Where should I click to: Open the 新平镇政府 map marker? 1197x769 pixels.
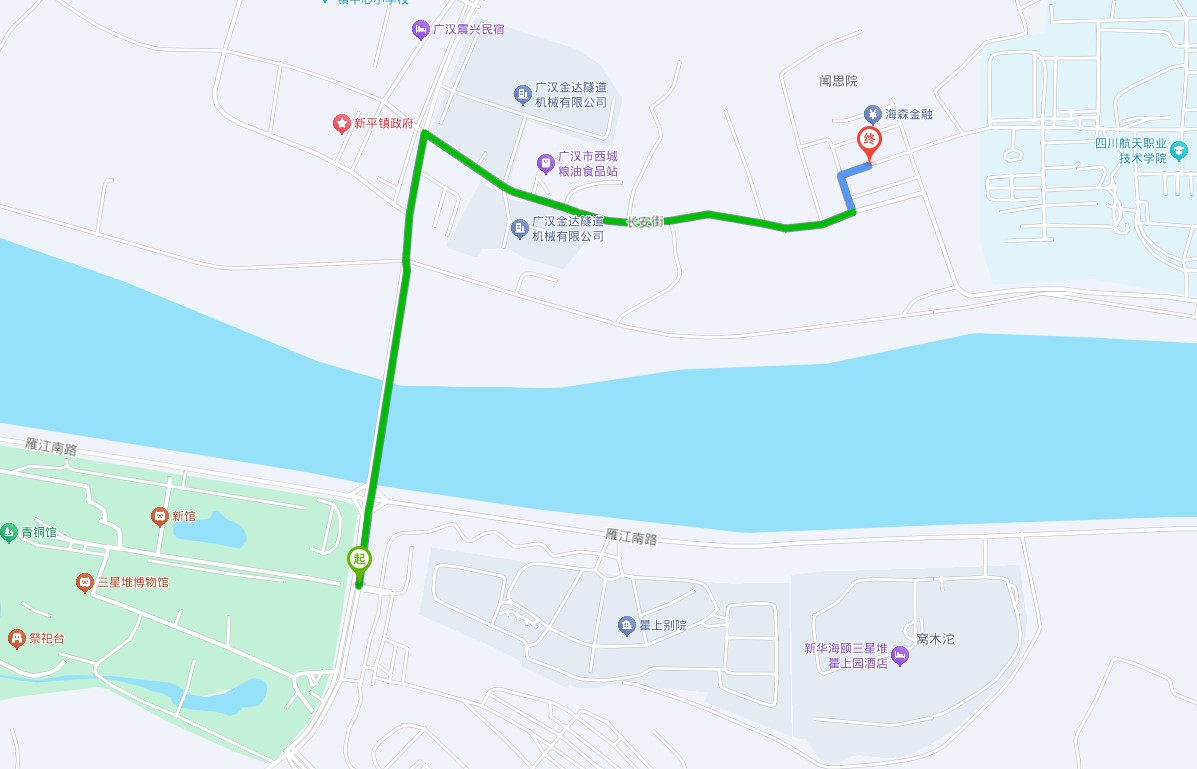(341, 124)
